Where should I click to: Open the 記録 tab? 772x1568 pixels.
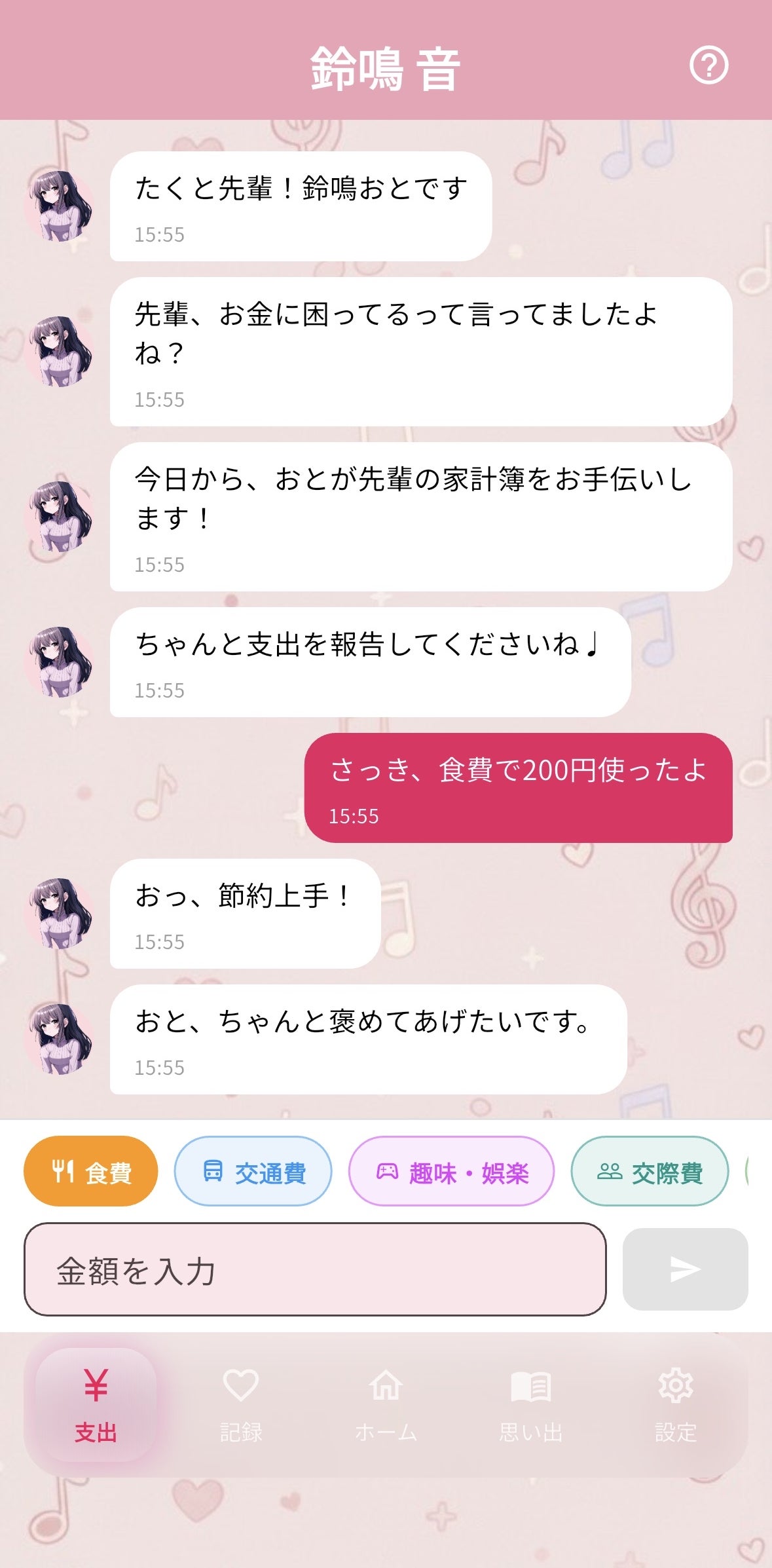click(241, 1404)
